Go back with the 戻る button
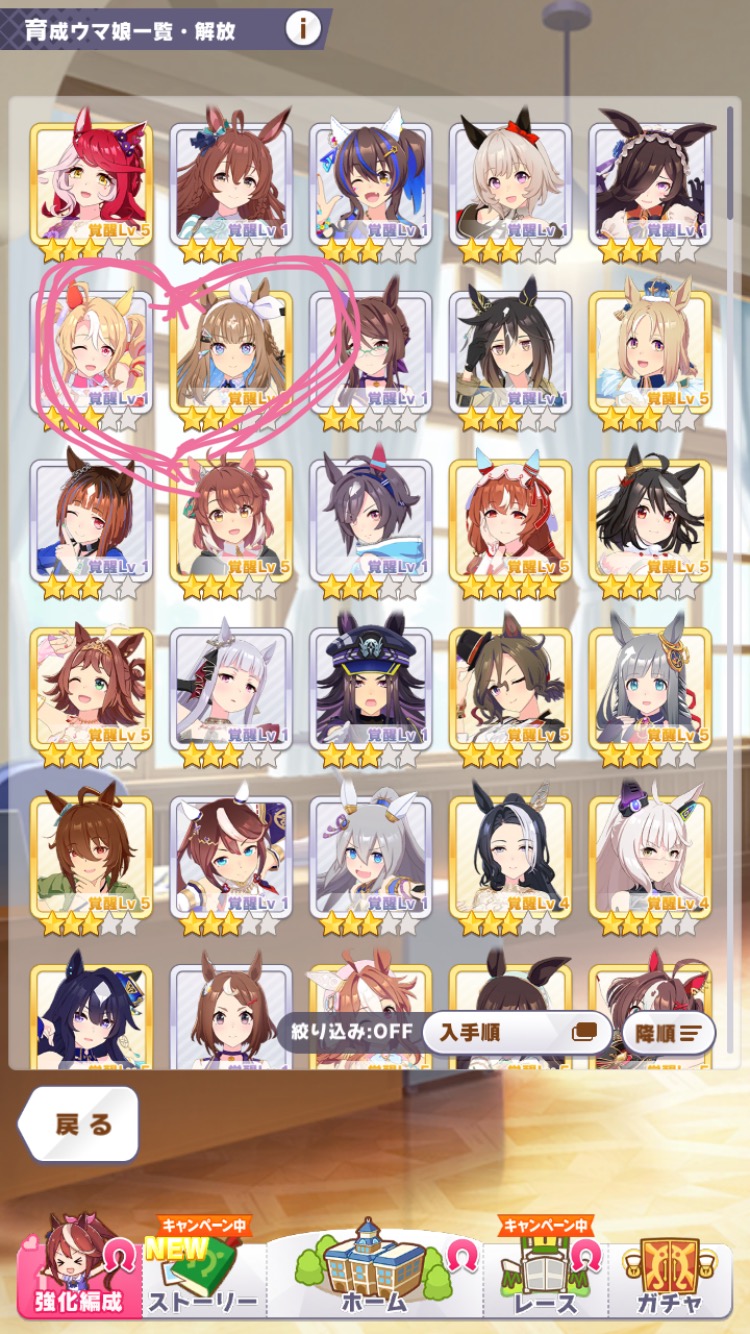Viewport: 750px width, 1334px height. tap(80, 1124)
